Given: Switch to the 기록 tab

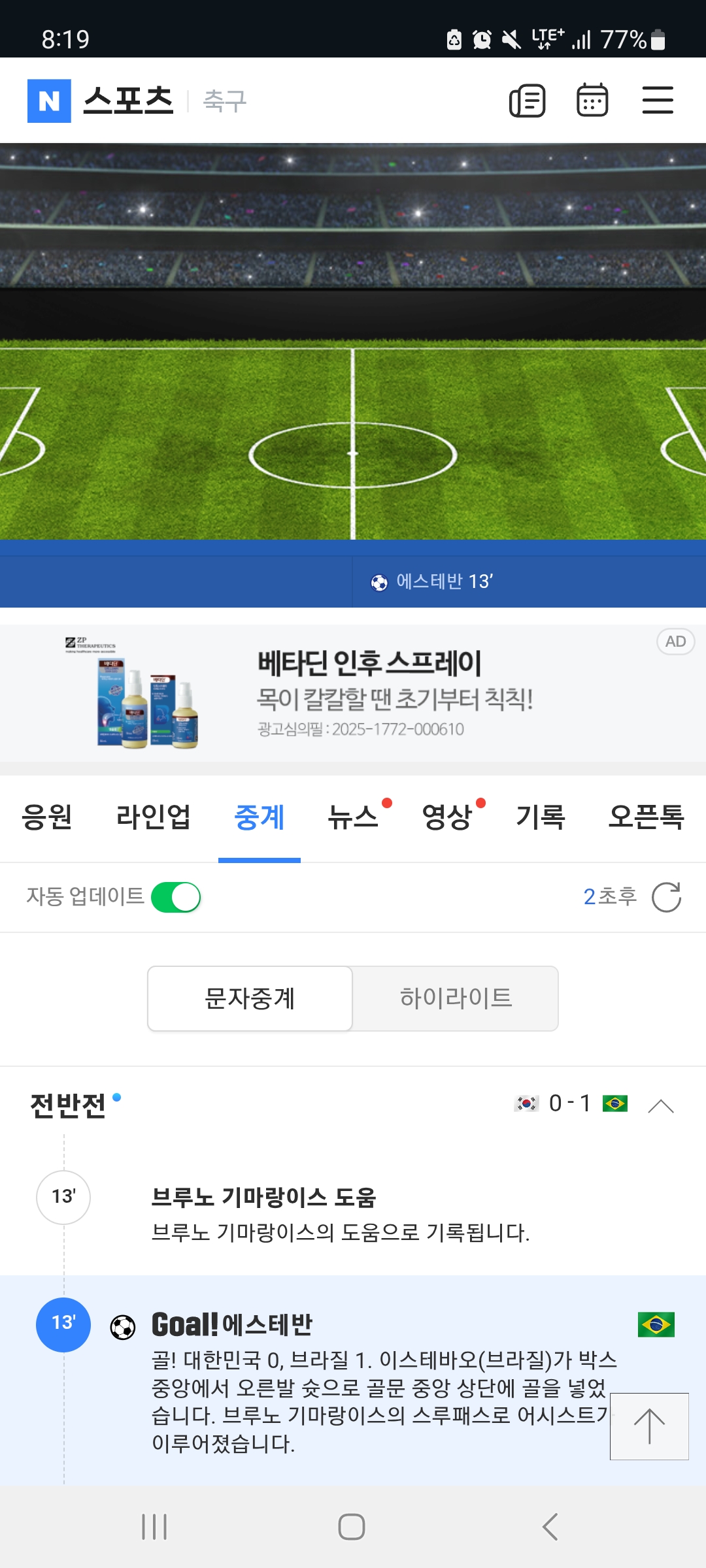Looking at the screenshot, I should click(x=541, y=817).
